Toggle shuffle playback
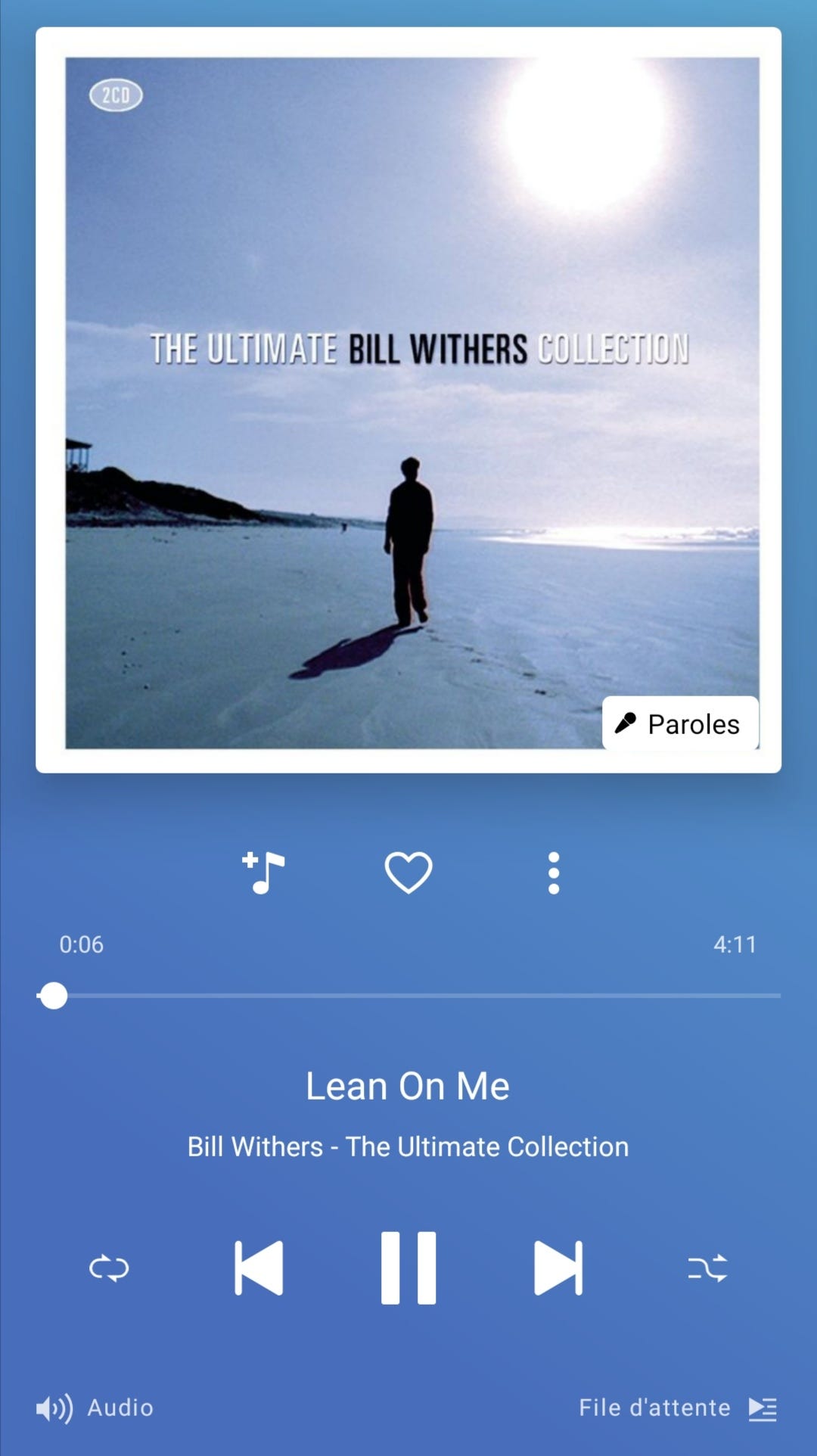This screenshot has width=817, height=1456. click(x=708, y=1268)
